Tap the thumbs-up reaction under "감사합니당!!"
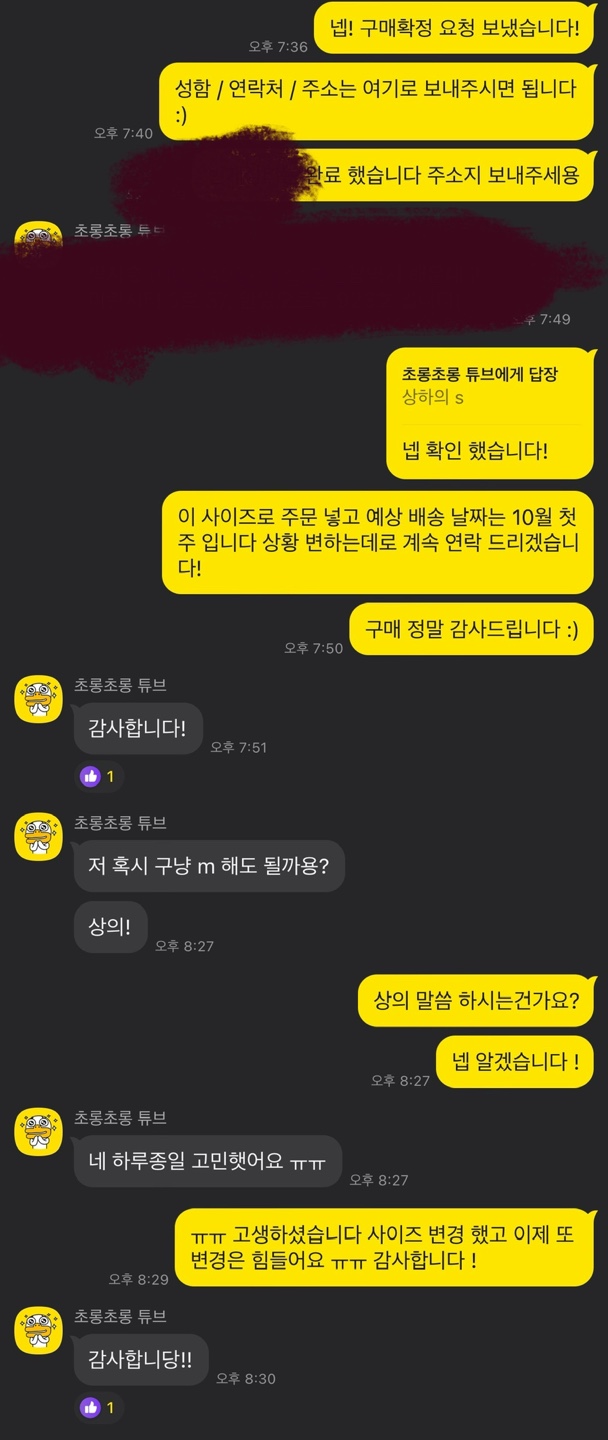 point(100,1407)
